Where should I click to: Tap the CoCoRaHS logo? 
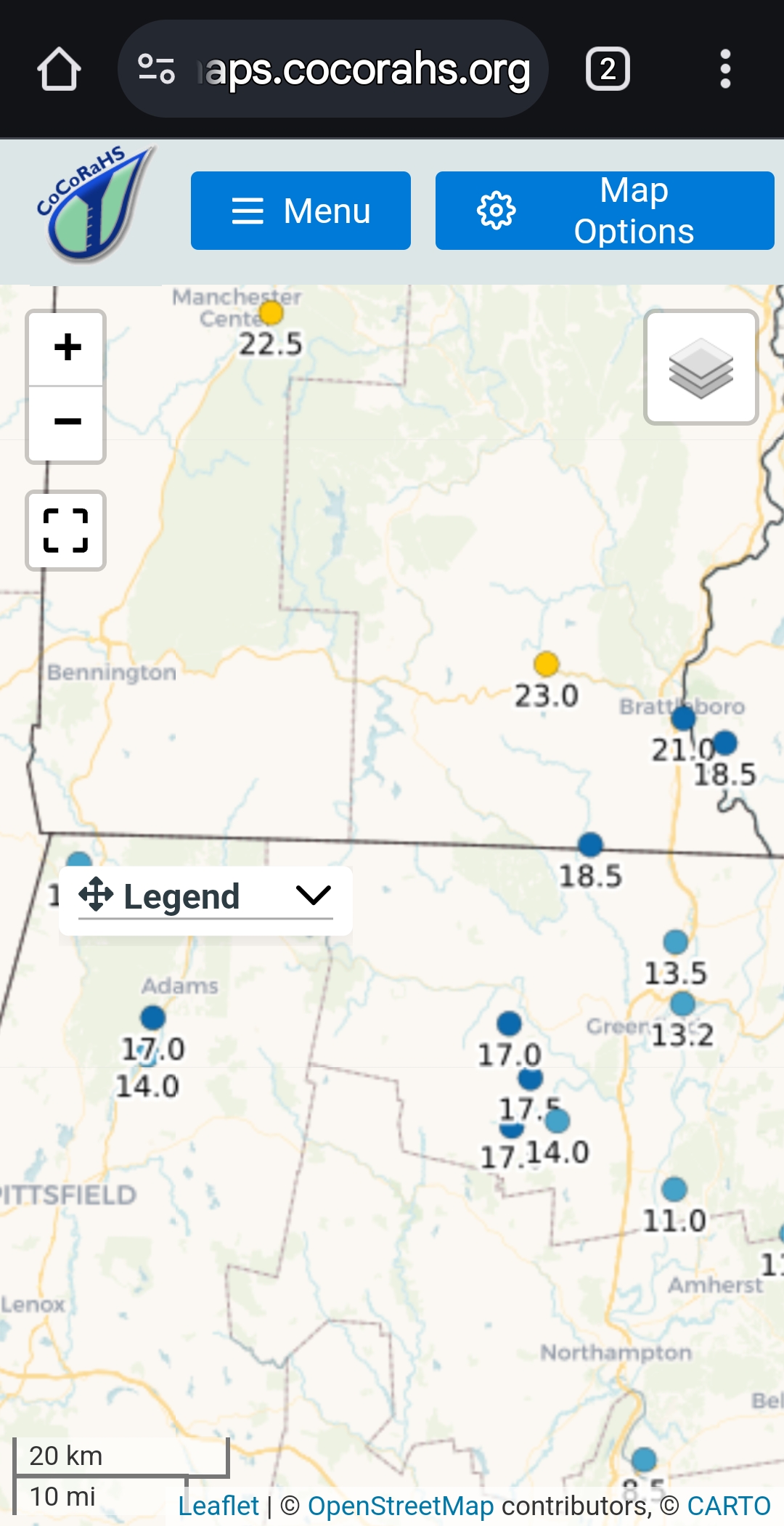tap(94, 205)
